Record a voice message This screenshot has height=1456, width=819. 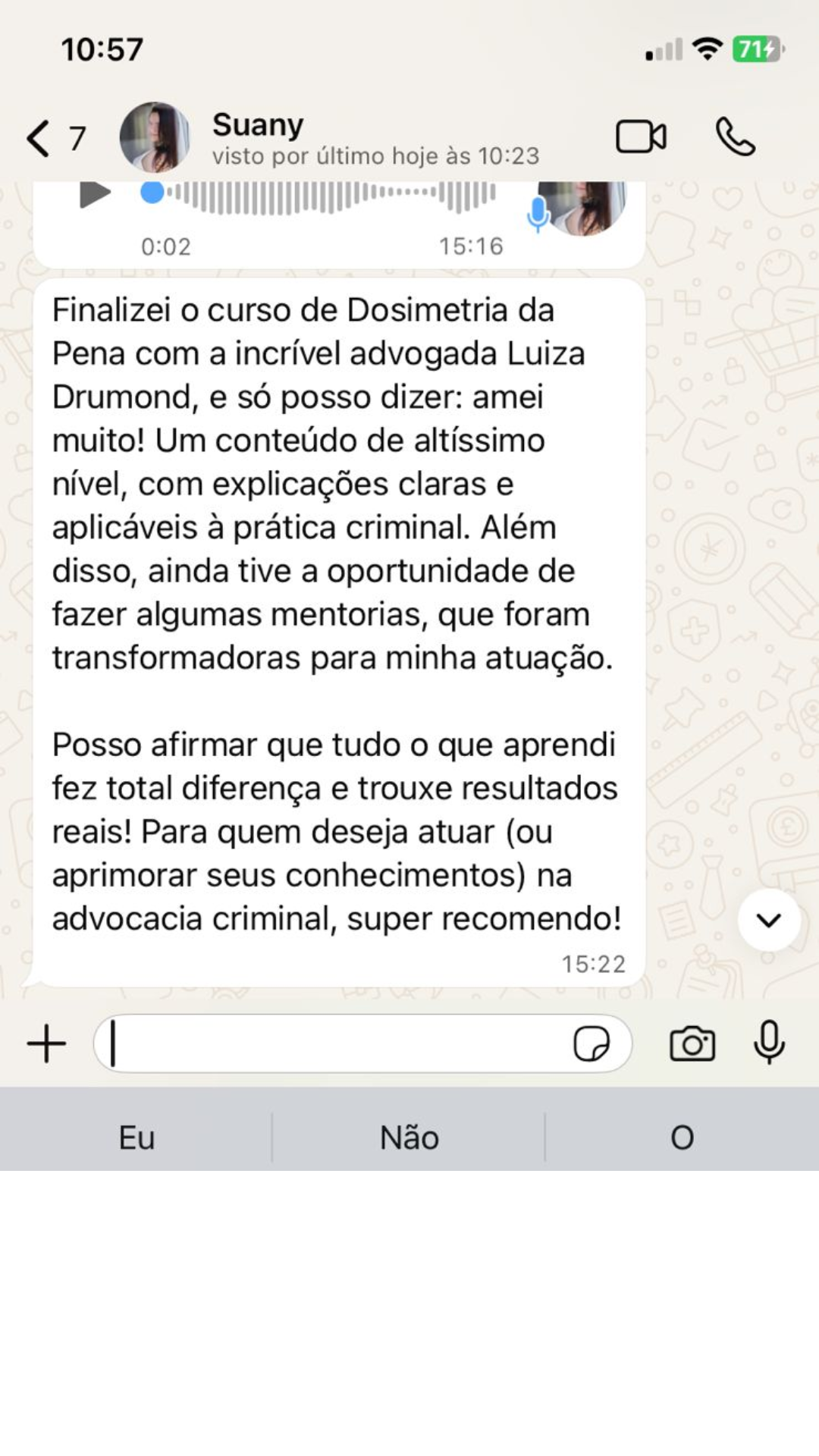769,1043
